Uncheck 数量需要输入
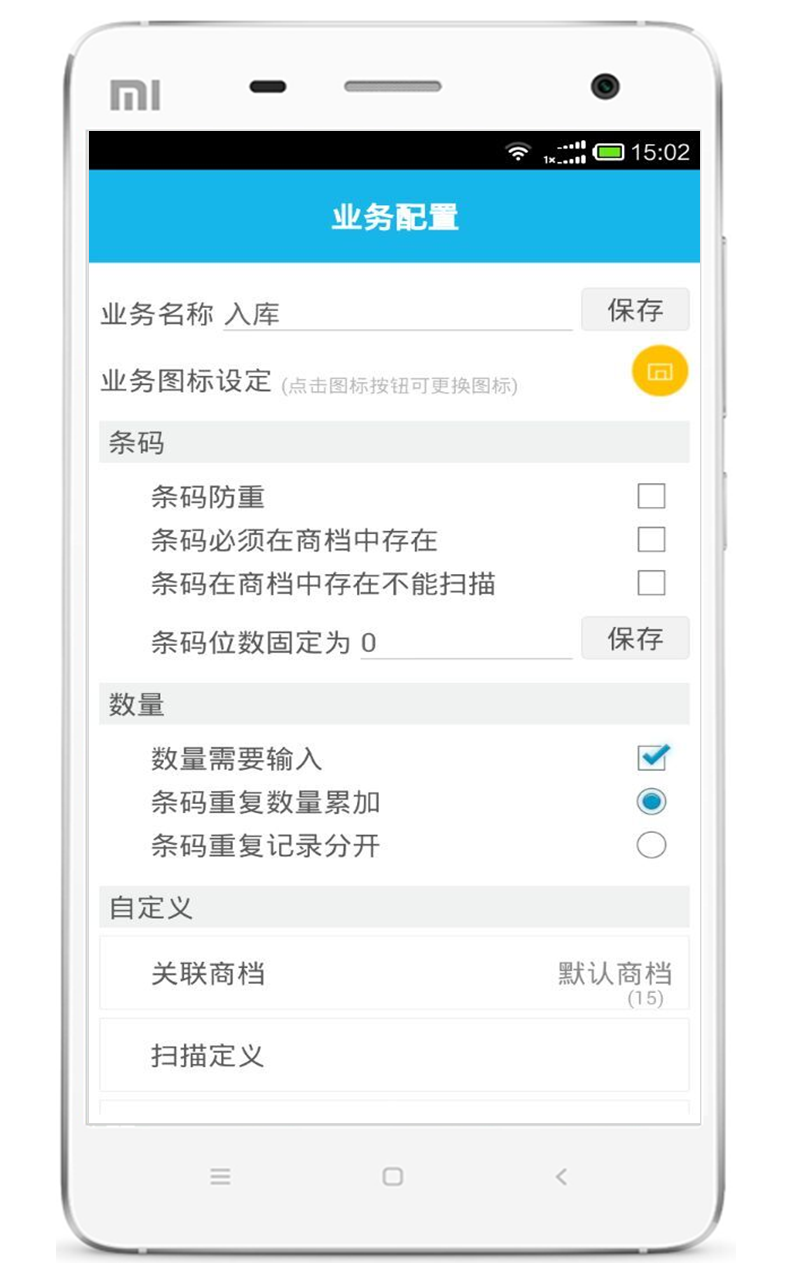This screenshot has height=1280, width=800. click(652, 757)
